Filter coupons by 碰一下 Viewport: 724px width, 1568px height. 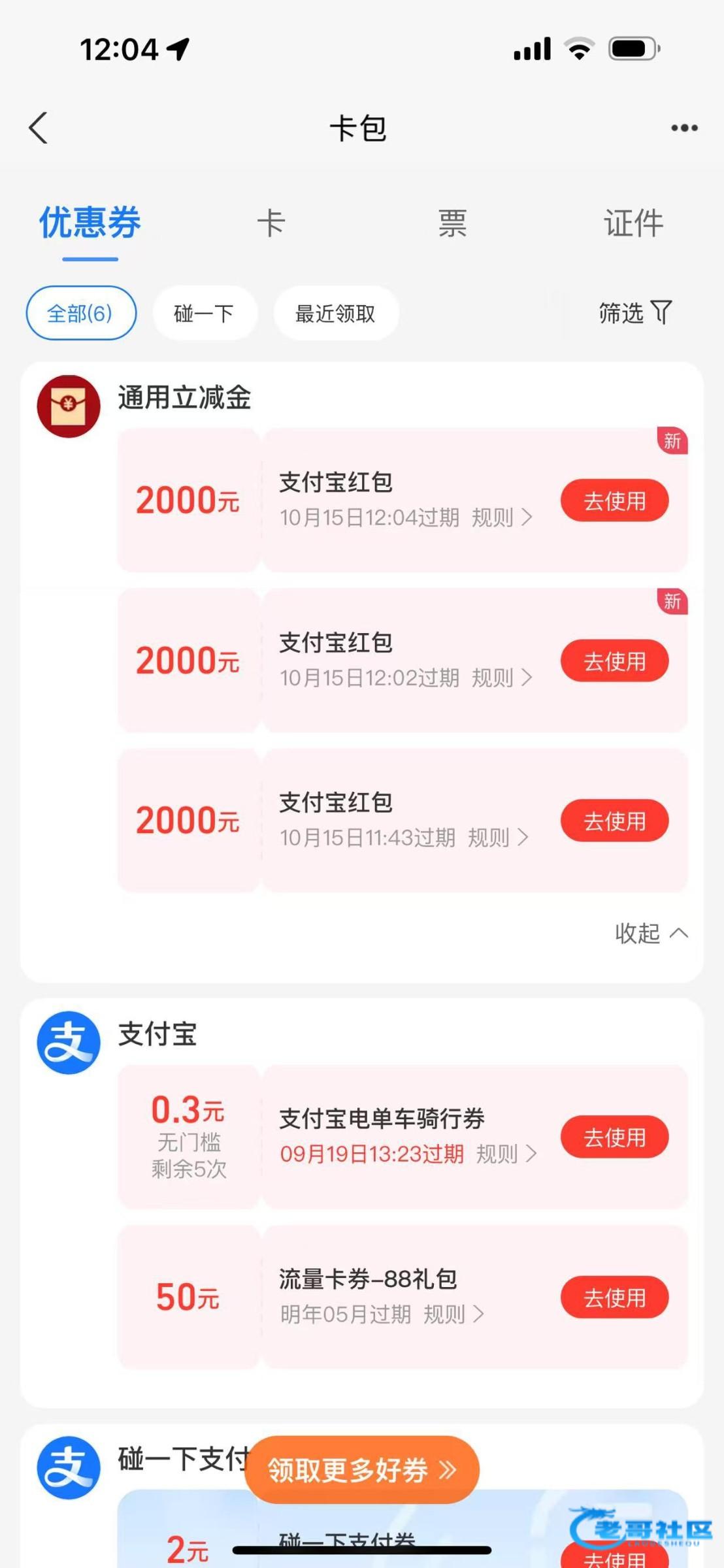[205, 313]
